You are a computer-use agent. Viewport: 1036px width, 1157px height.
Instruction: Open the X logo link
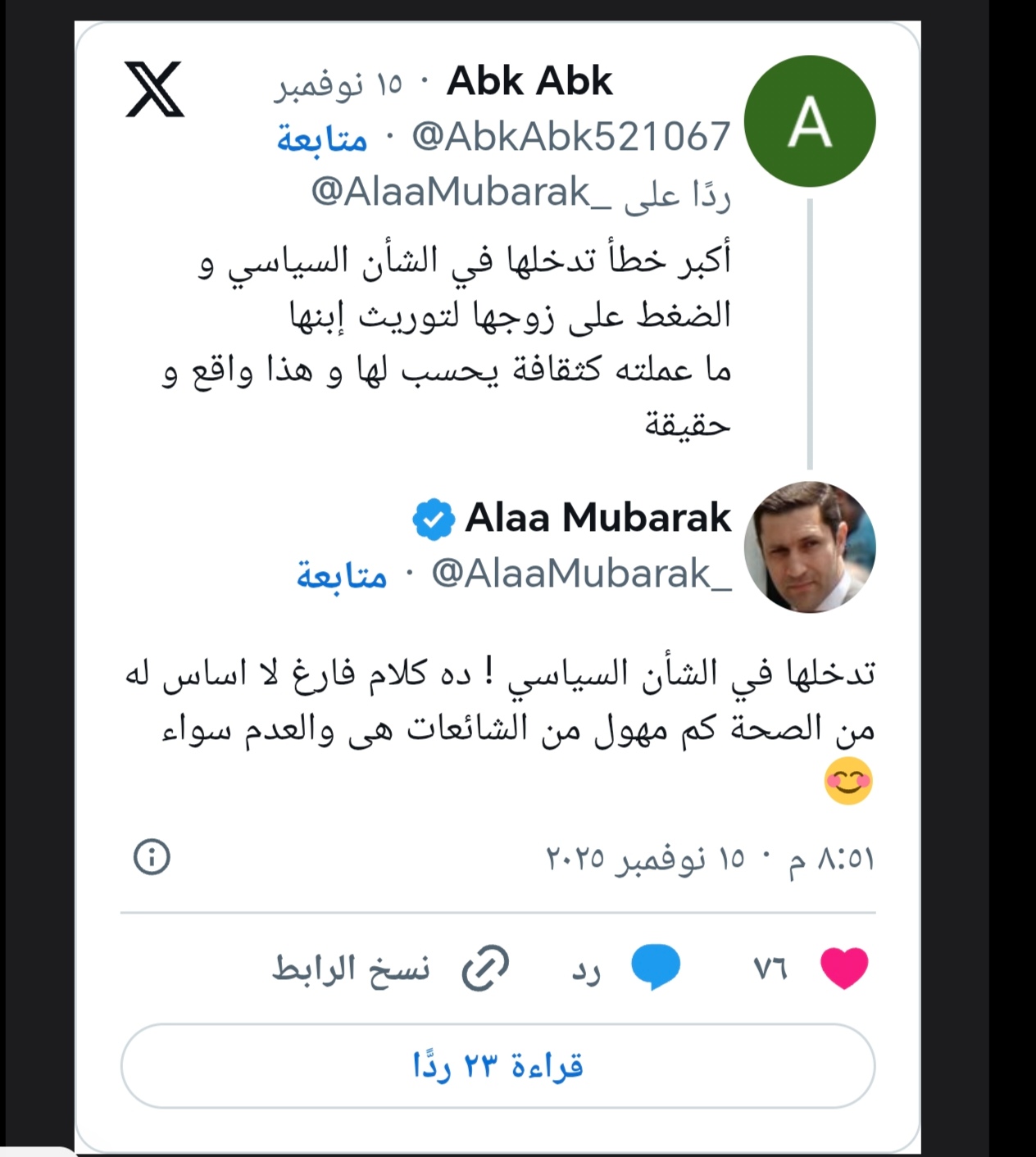tap(155, 89)
